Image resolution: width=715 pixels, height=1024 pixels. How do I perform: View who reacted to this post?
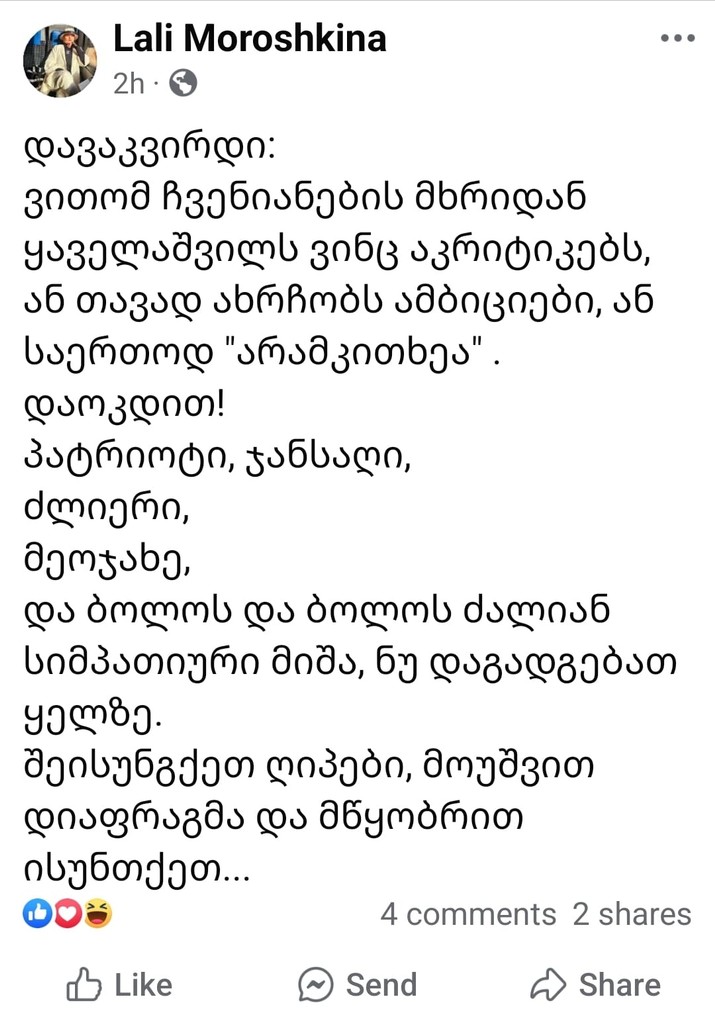point(69,913)
